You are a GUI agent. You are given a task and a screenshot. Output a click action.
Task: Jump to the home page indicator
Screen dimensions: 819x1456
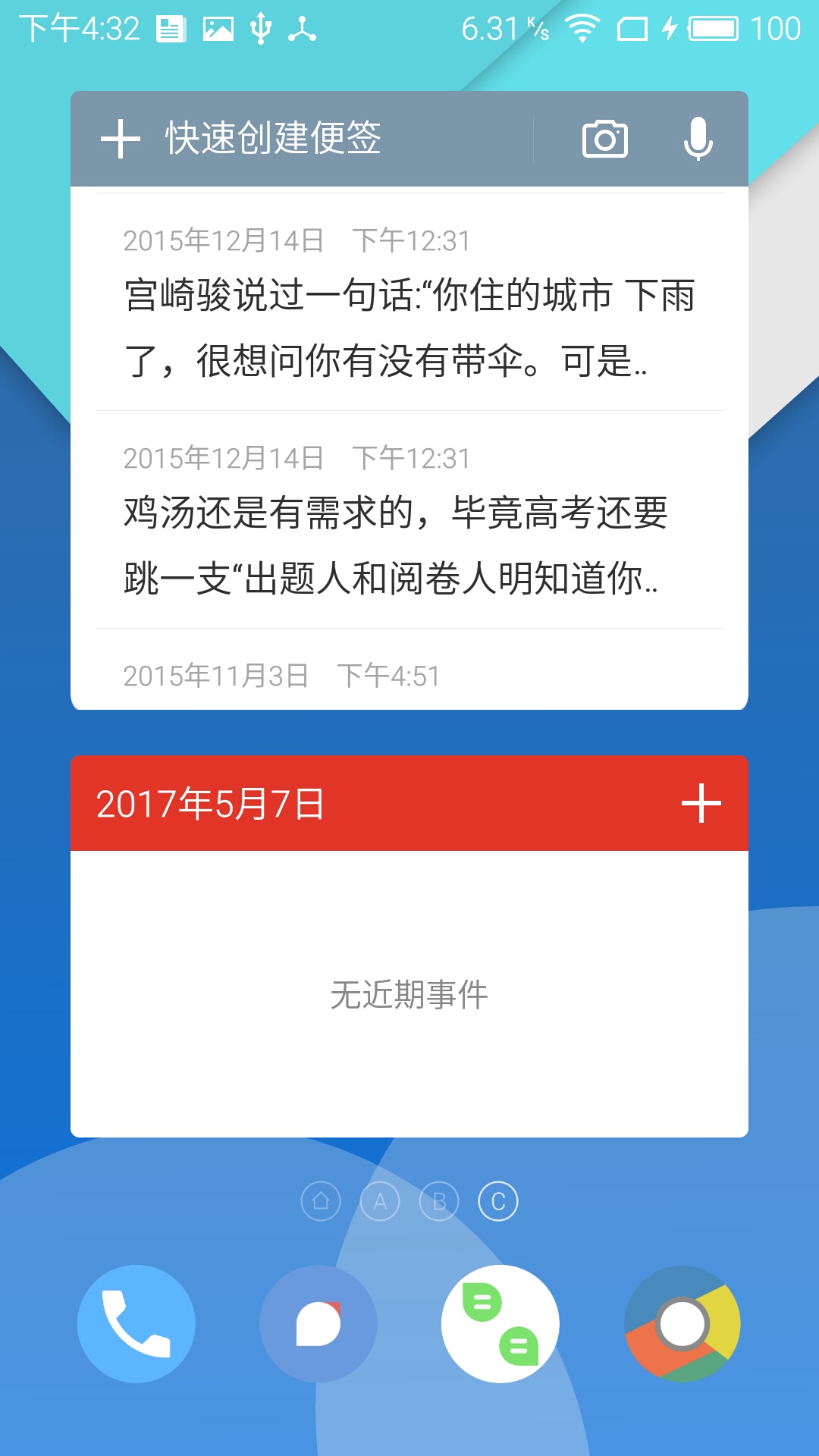tap(321, 1201)
